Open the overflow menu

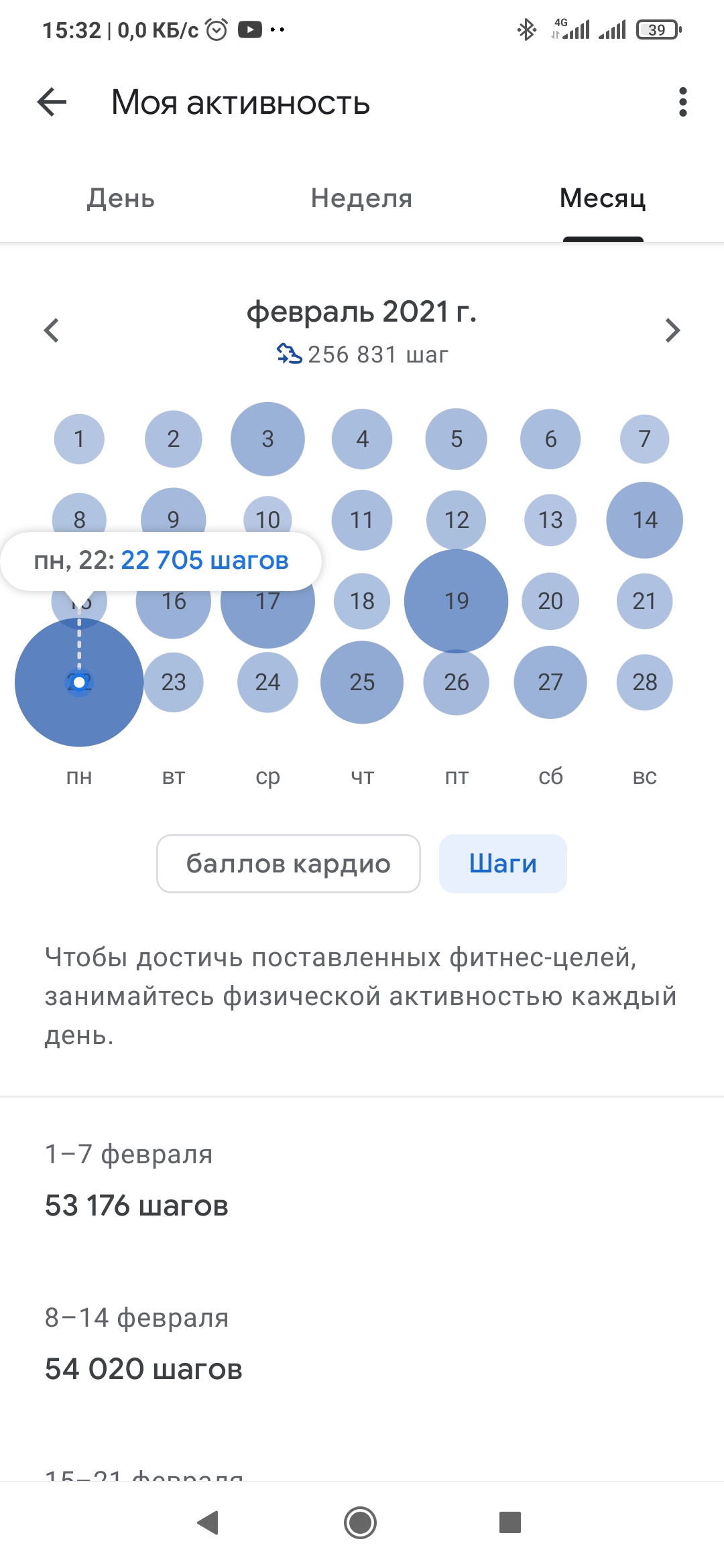(682, 103)
